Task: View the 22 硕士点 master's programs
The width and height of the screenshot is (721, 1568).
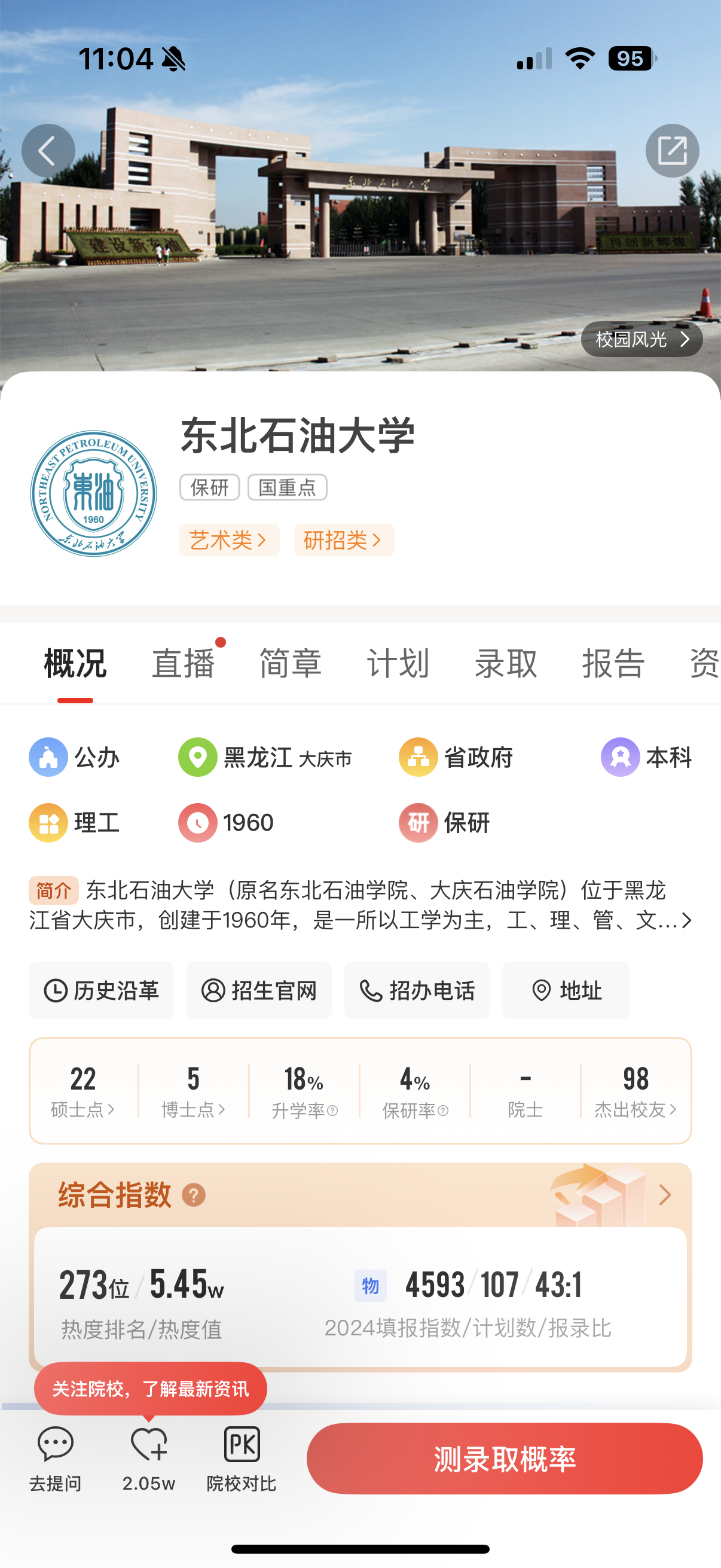Action: 83,1091
